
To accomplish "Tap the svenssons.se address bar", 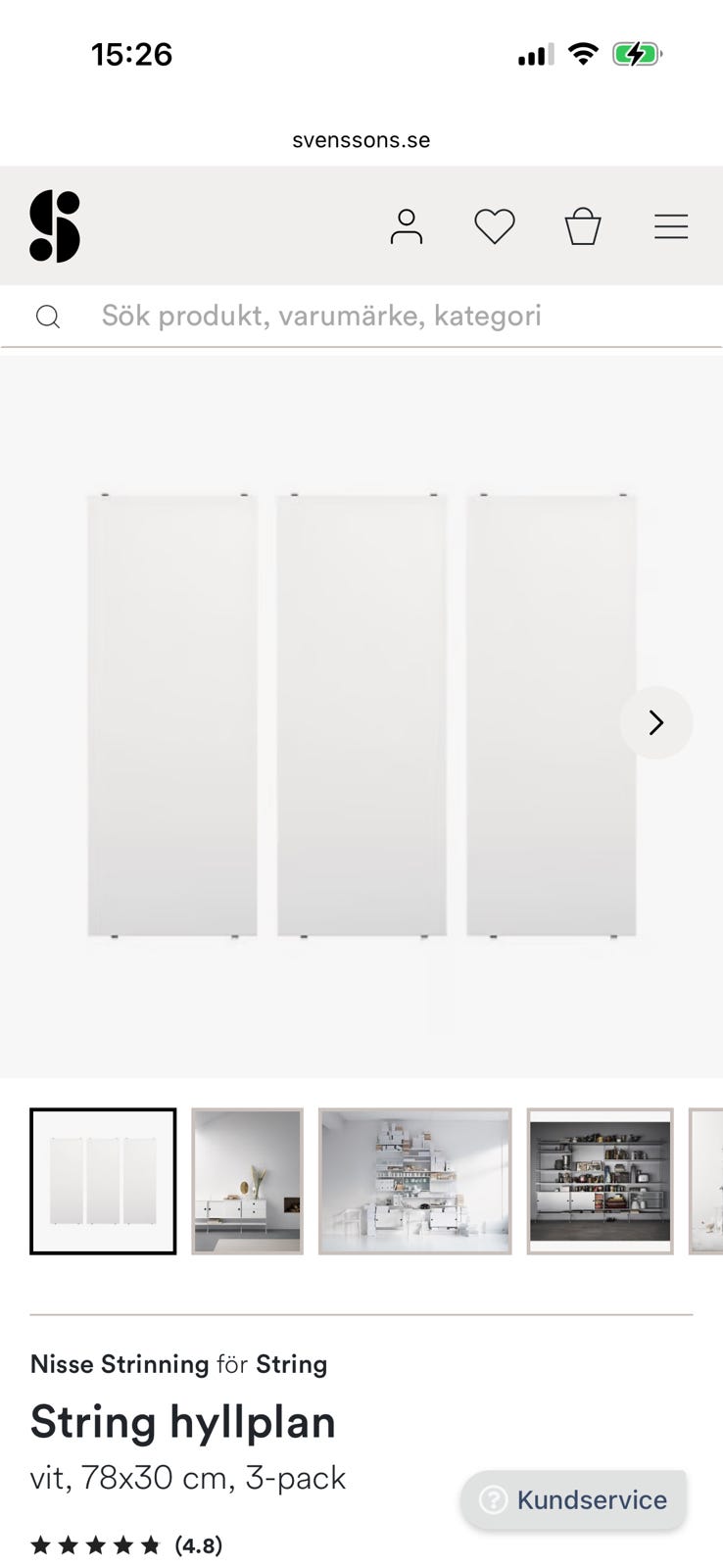I will (361, 140).
